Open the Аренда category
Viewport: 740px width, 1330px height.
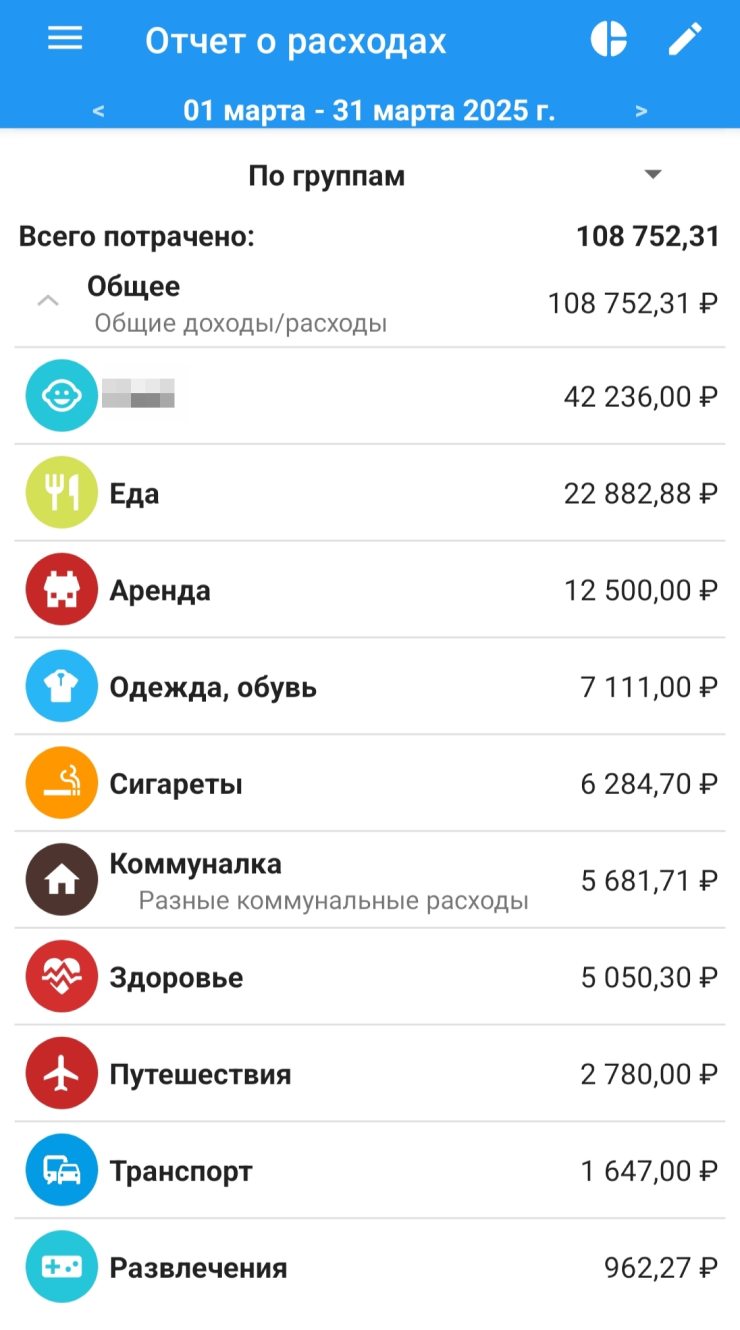coord(370,590)
